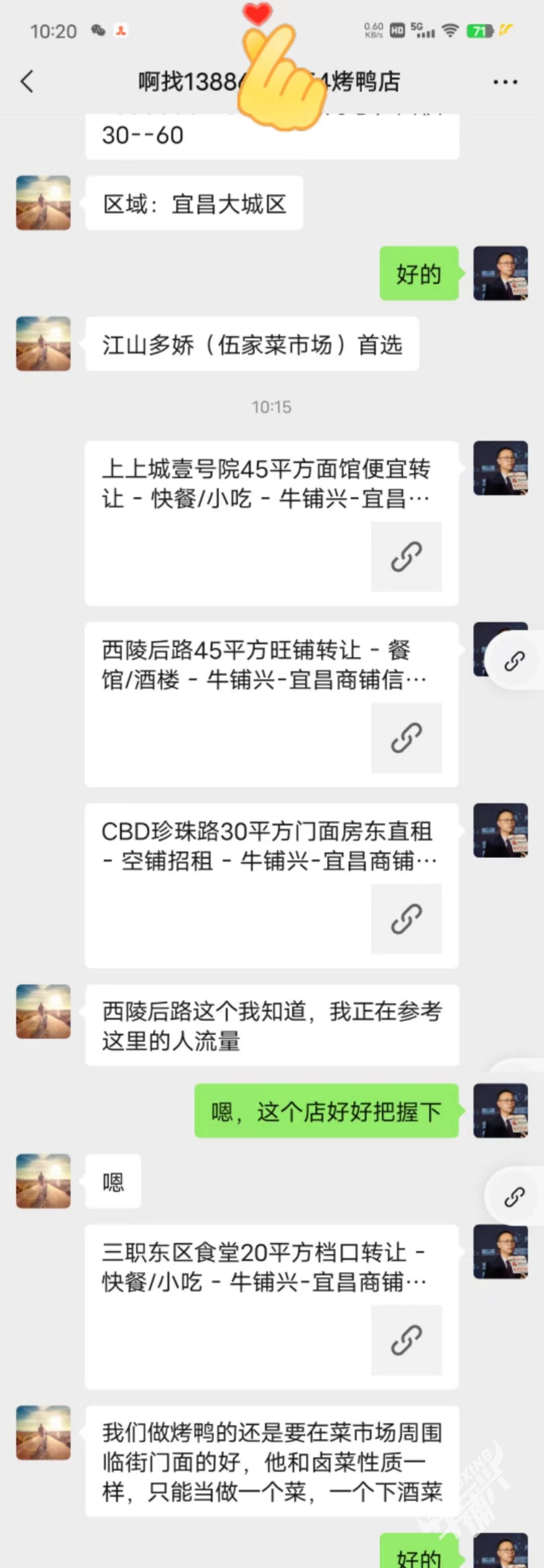Screen dimensions: 544x1568
Task: Tap the contact avatar next to the 嗯 message
Action: click(x=43, y=1181)
